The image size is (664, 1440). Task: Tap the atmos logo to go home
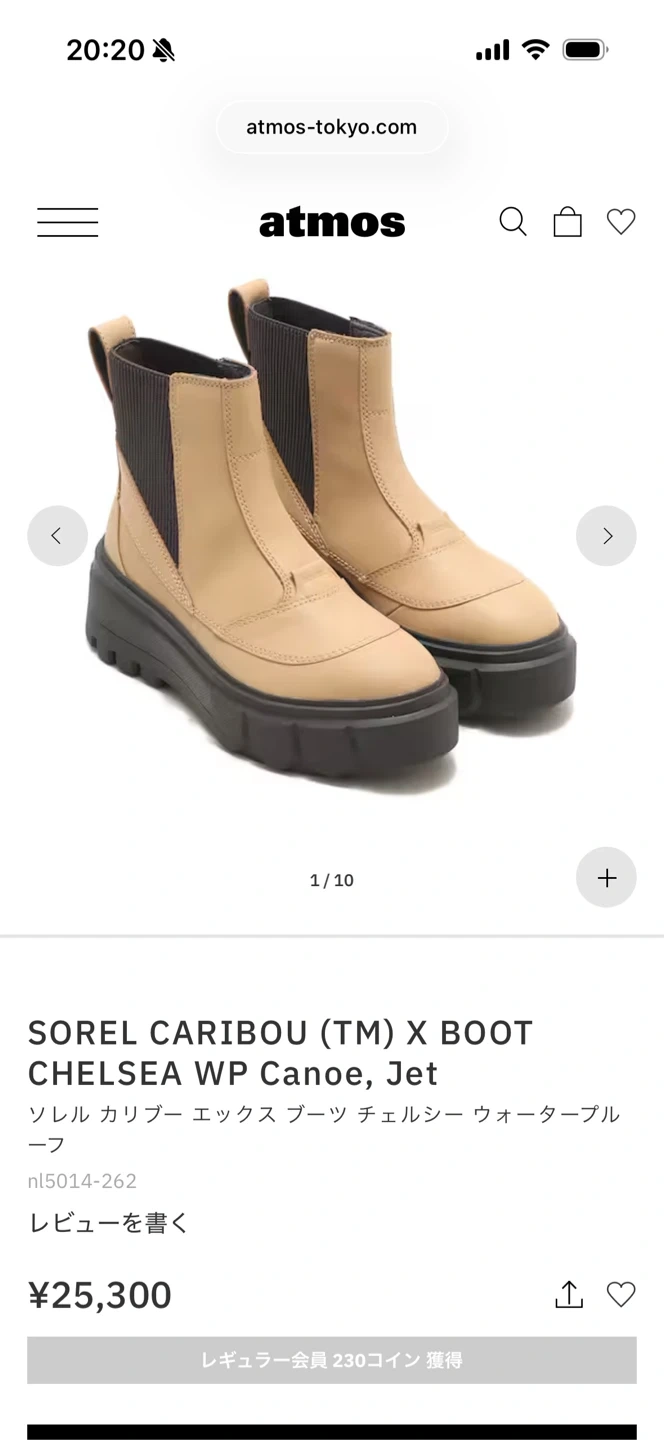pyautogui.click(x=332, y=222)
